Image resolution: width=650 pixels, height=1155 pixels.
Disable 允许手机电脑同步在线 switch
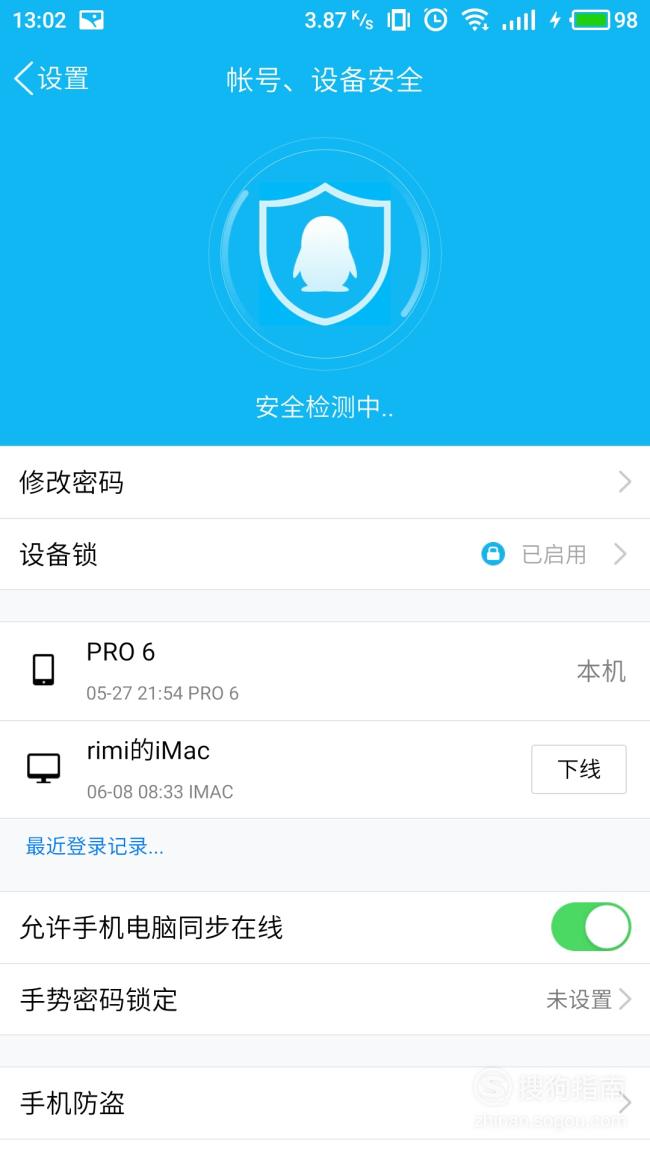tap(591, 927)
